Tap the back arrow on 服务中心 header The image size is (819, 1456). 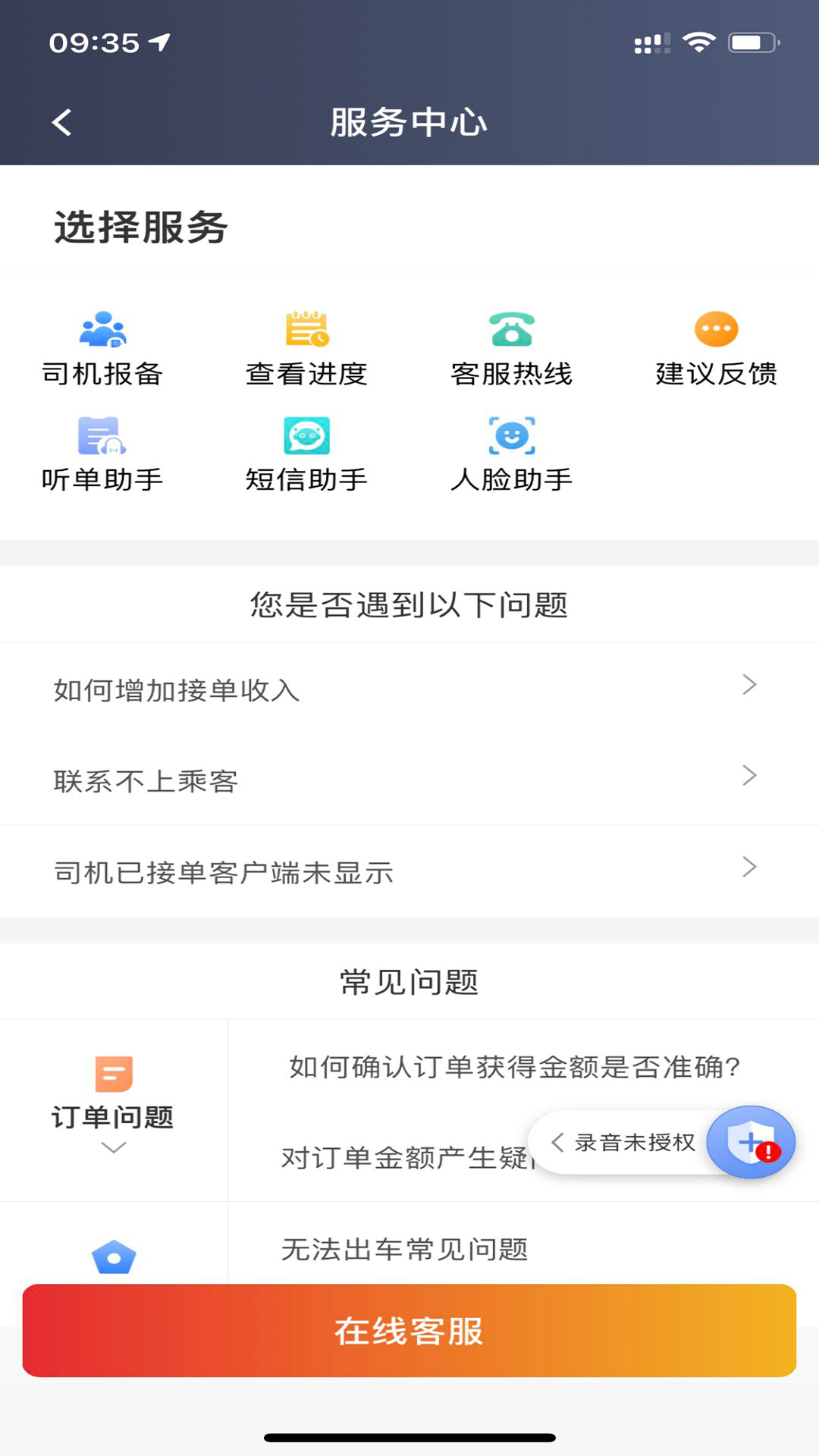pyautogui.click(x=61, y=121)
